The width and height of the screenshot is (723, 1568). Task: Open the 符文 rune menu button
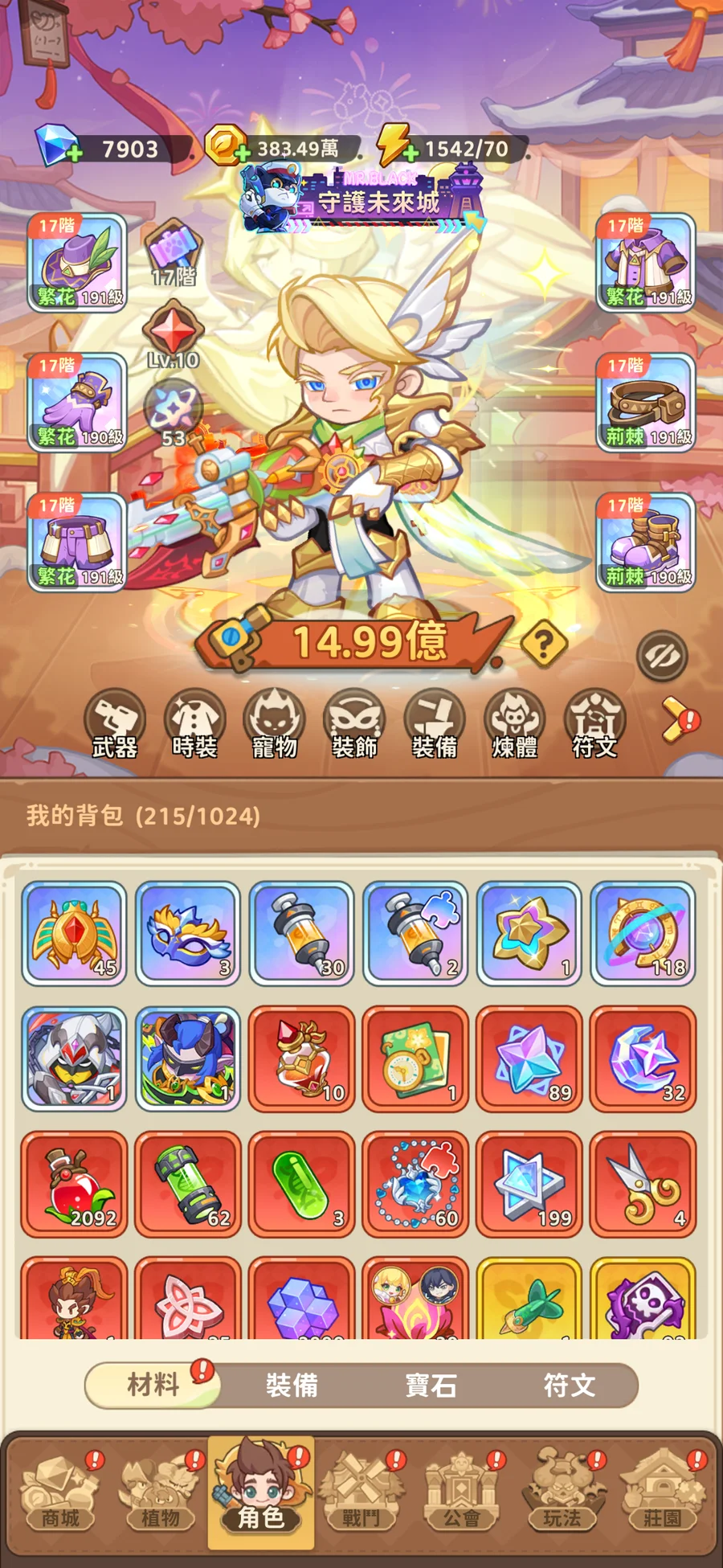594,724
